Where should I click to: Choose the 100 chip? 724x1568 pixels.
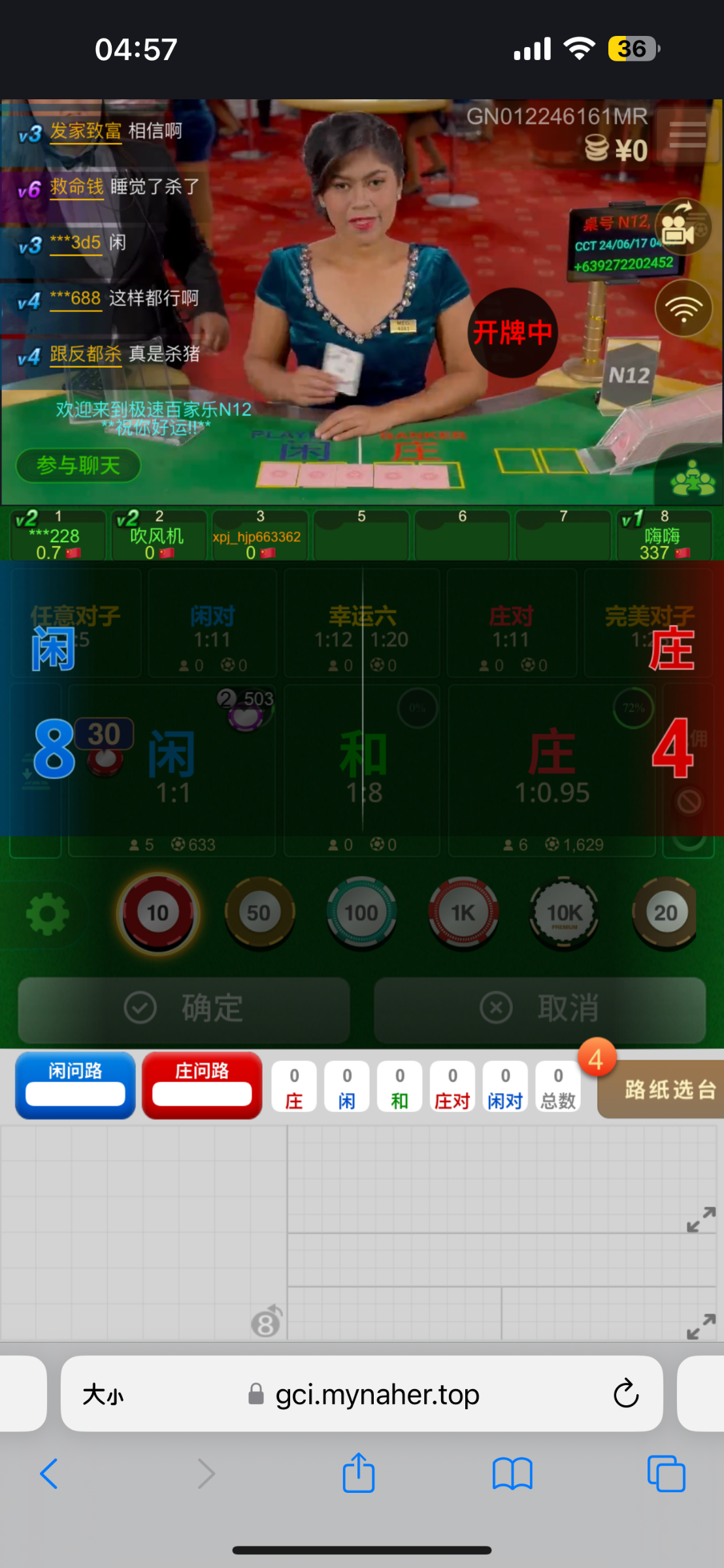tap(361, 913)
